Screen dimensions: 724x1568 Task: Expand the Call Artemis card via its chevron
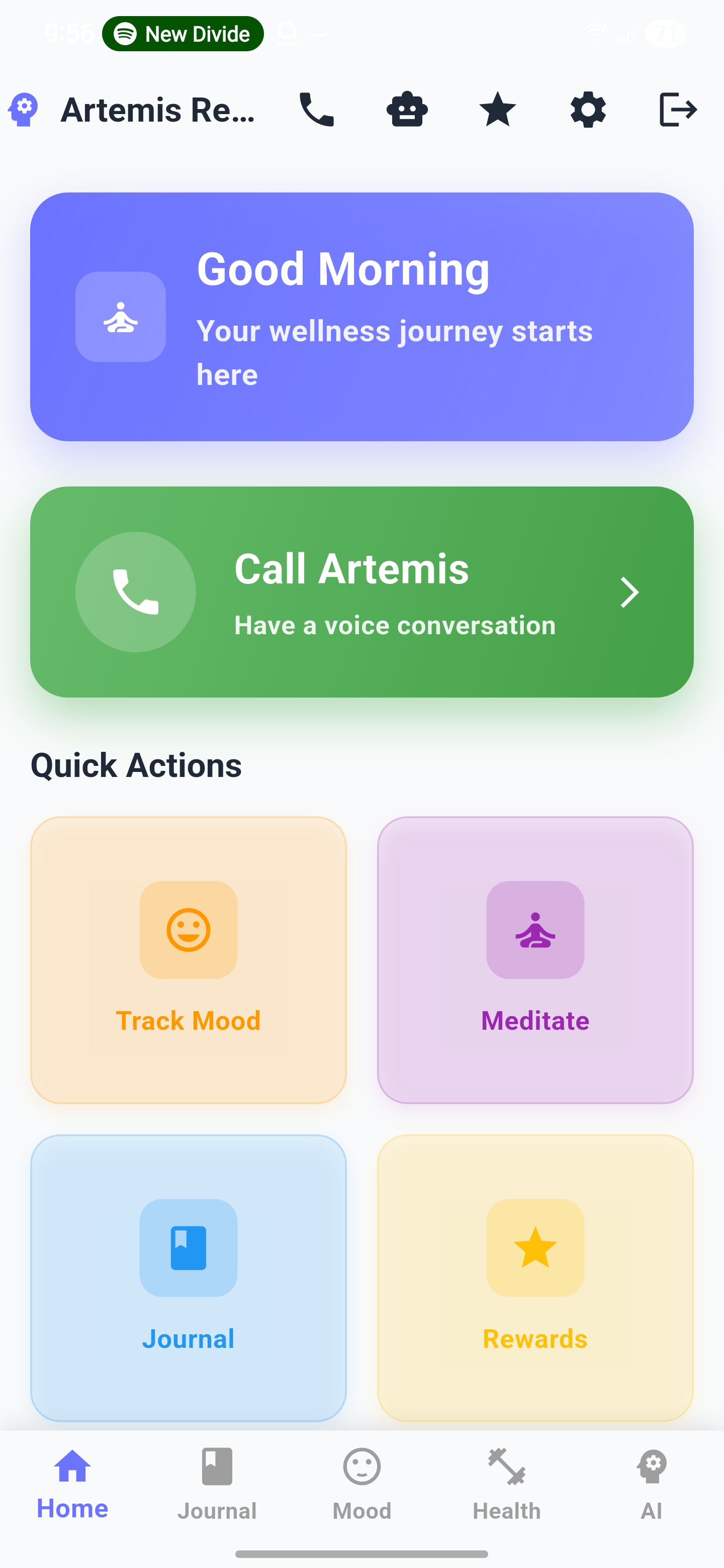pos(629,592)
